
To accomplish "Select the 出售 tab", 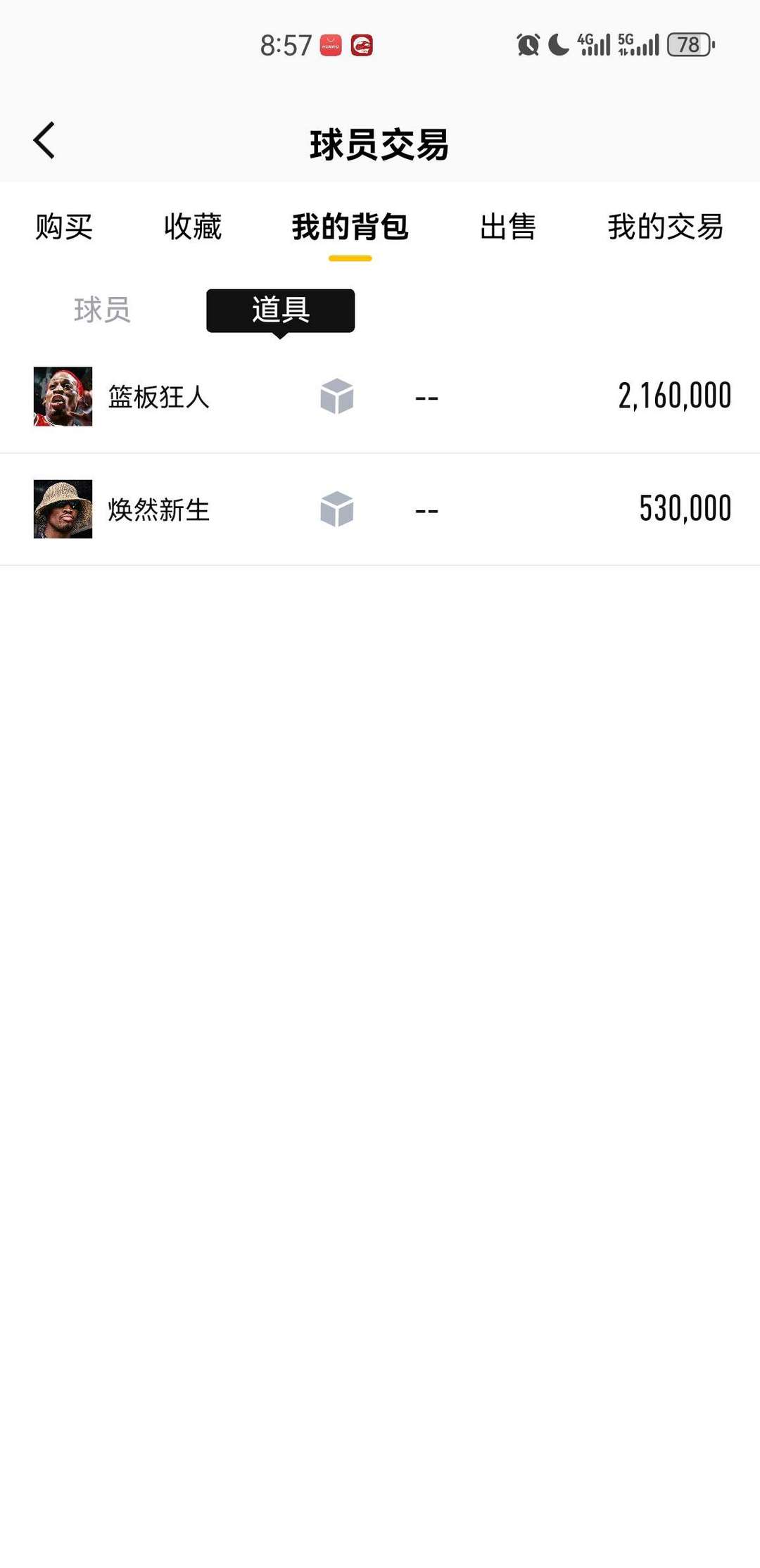I will tap(509, 228).
